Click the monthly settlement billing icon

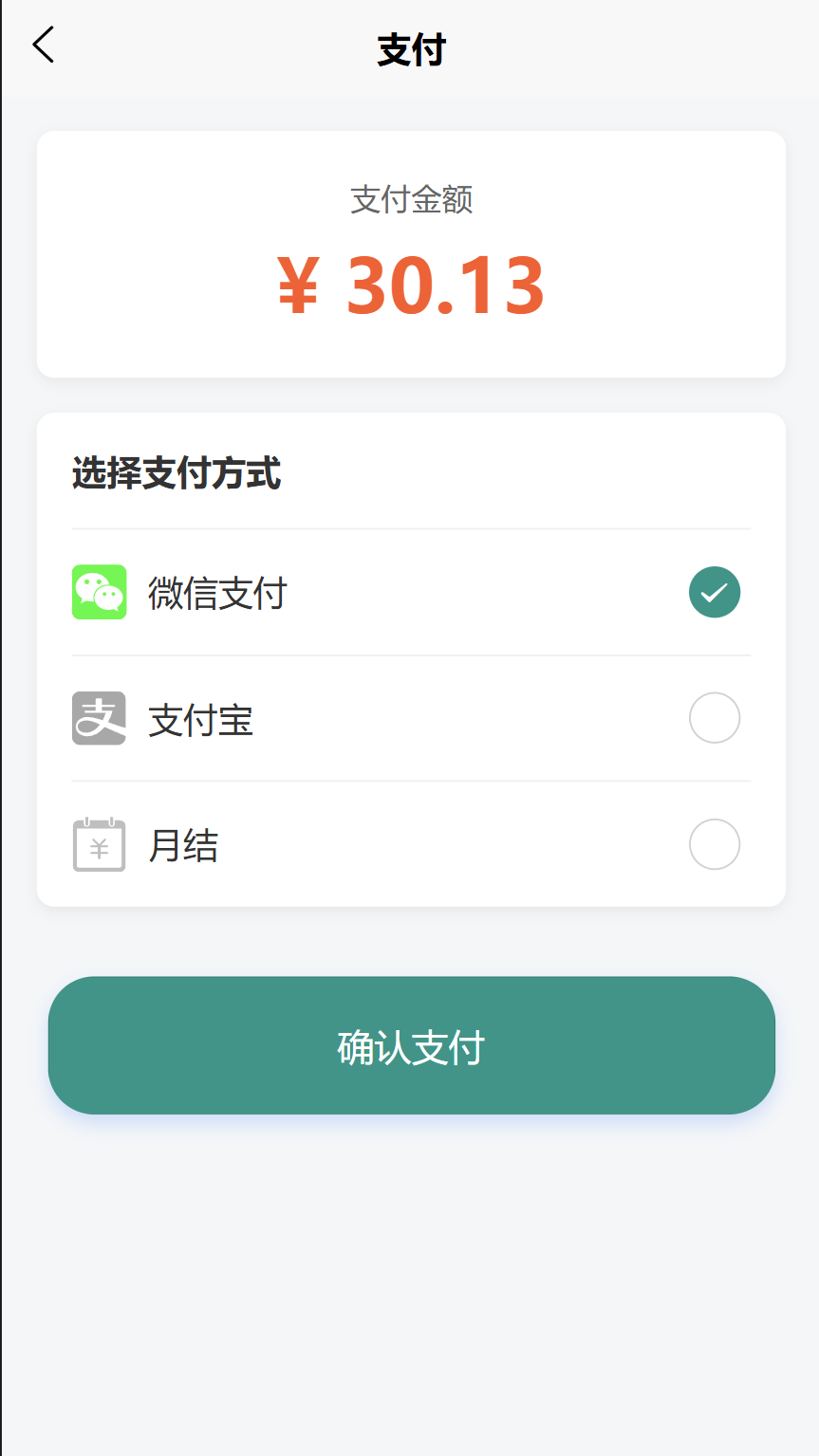(x=99, y=844)
